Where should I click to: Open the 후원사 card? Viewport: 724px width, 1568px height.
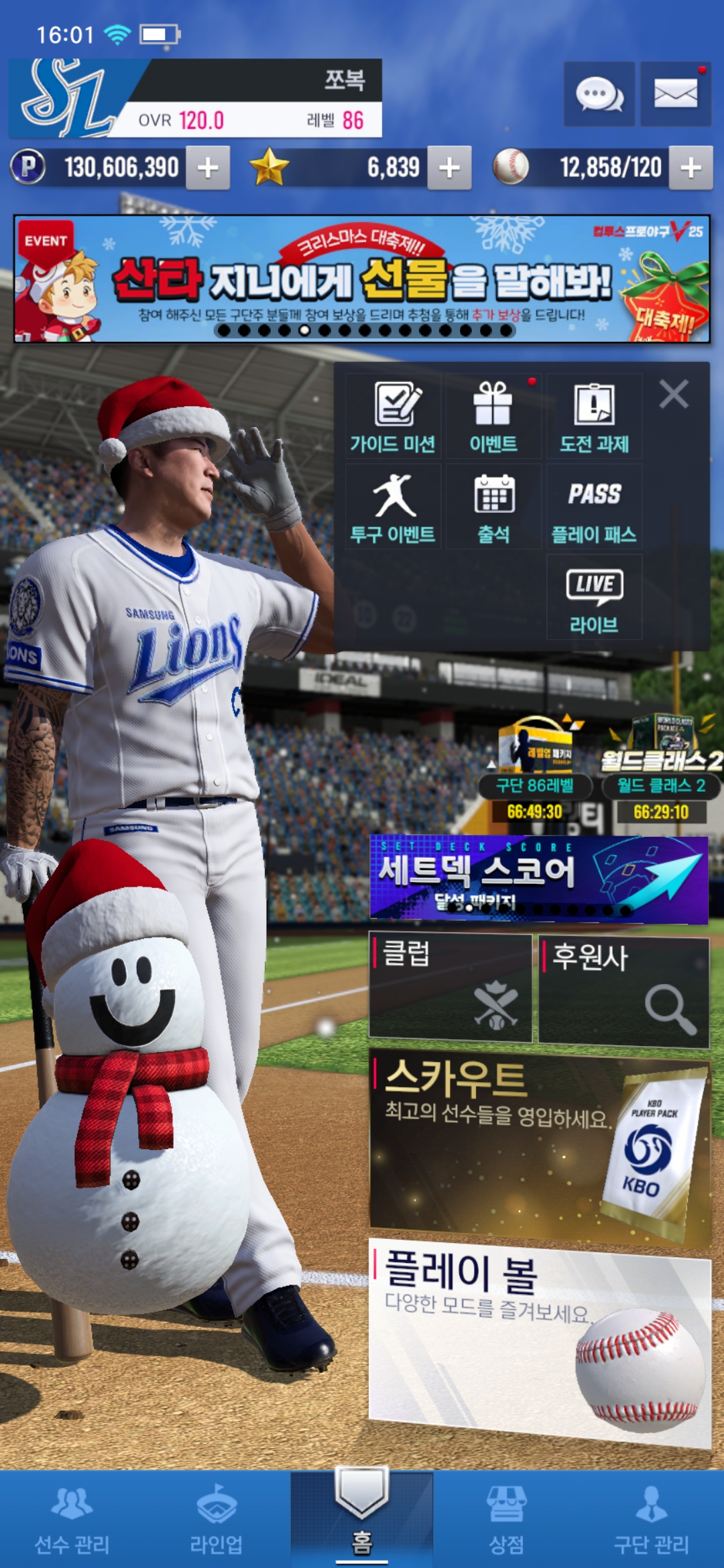[x=623, y=992]
